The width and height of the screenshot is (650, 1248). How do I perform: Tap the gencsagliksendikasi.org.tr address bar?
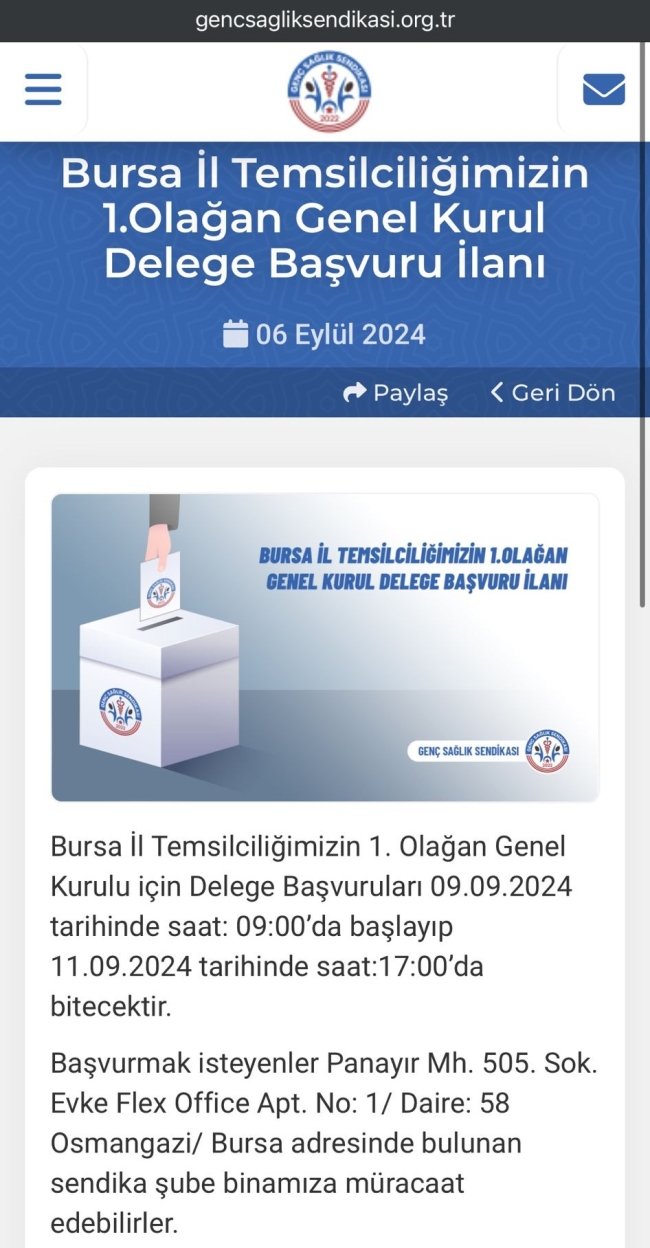coord(325,21)
